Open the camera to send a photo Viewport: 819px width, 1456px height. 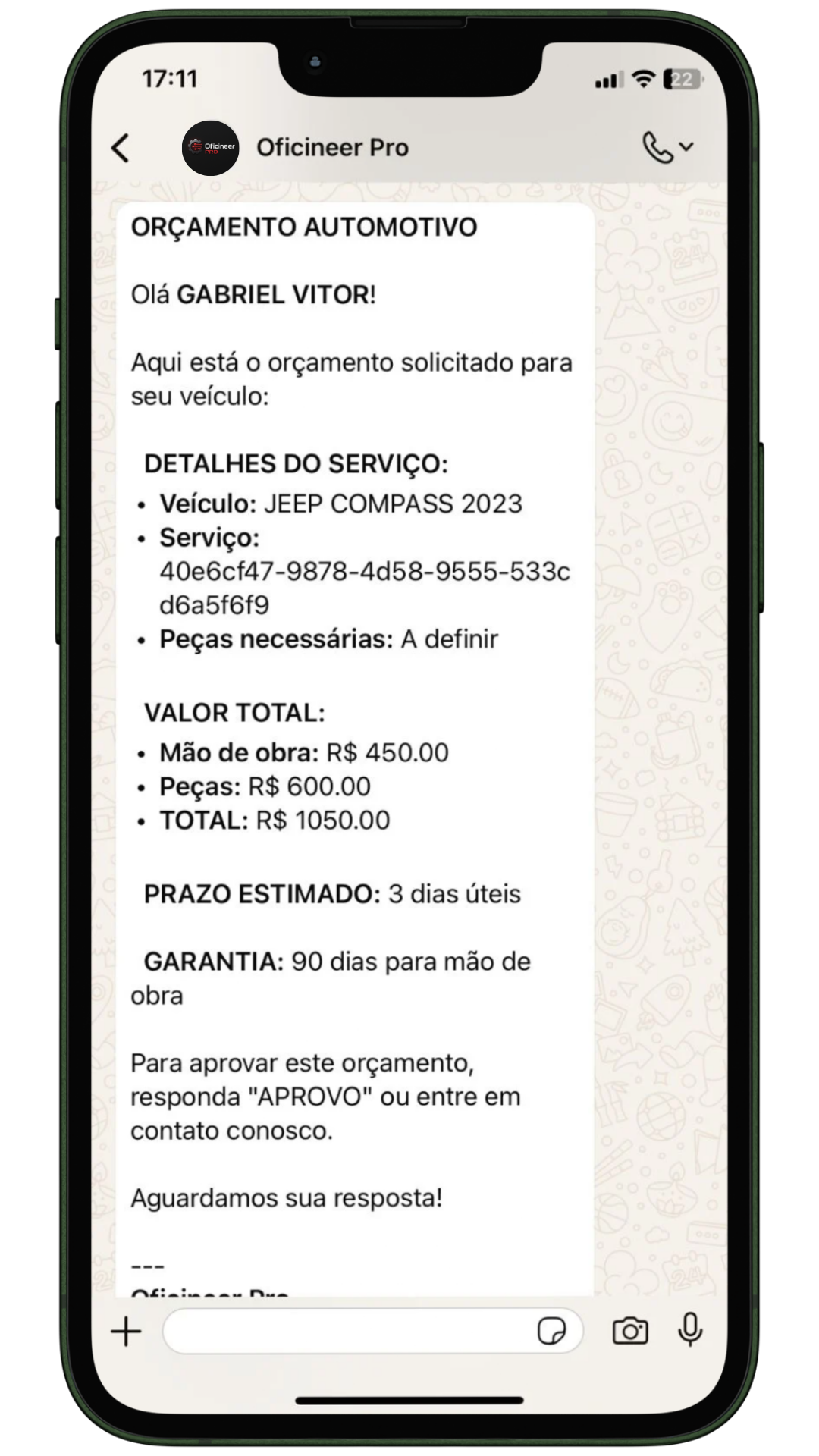point(629,1331)
